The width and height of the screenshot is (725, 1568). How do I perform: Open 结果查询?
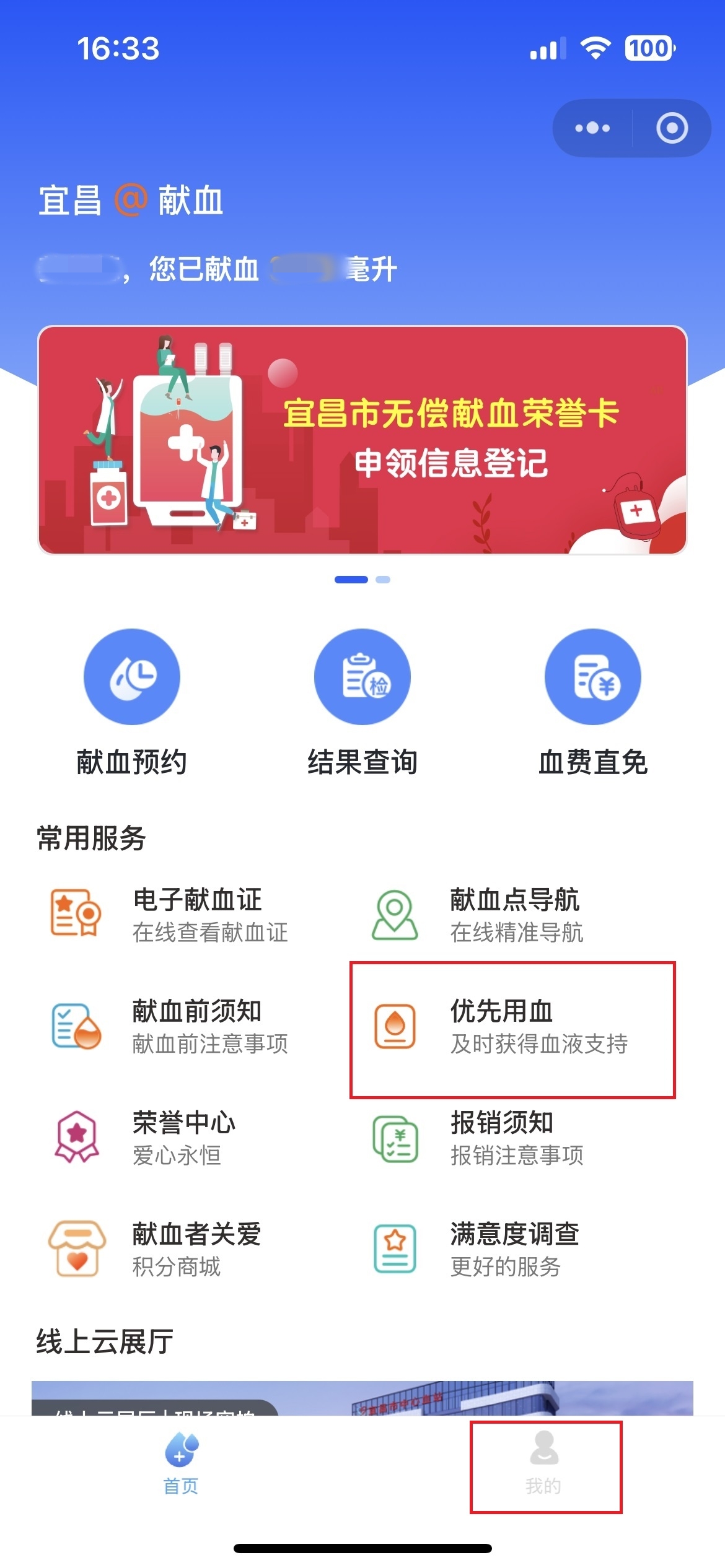362,702
